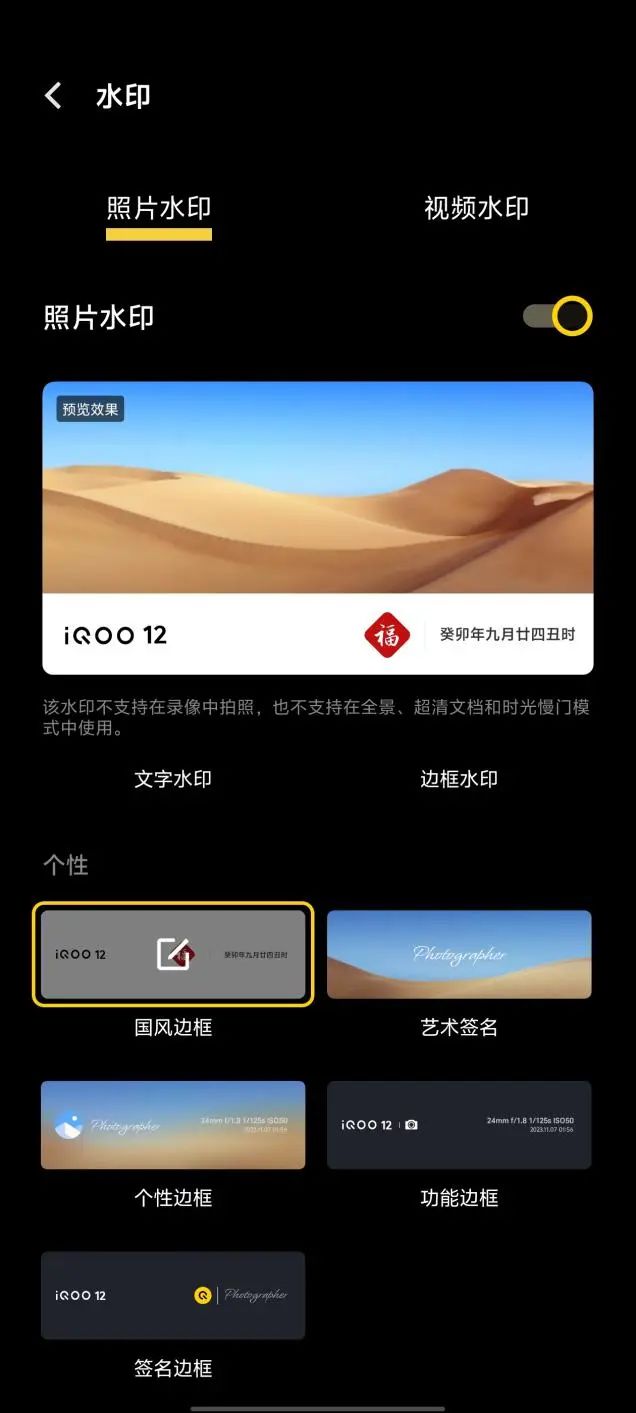The width and height of the screenshot is (636, 1413).
Task: Pick the 功能边框 watermark style
Action: 459,1125
